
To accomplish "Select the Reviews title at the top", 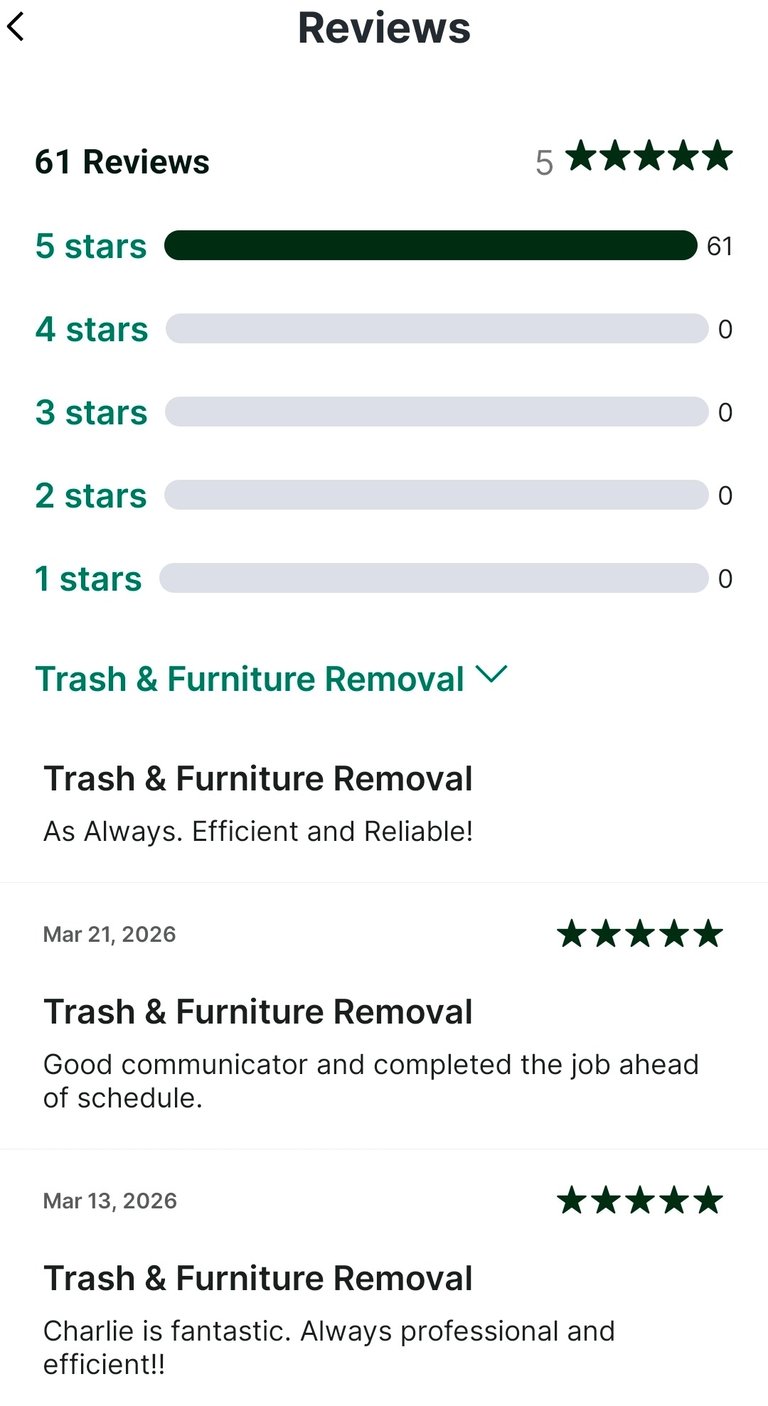I will [384, 28].
